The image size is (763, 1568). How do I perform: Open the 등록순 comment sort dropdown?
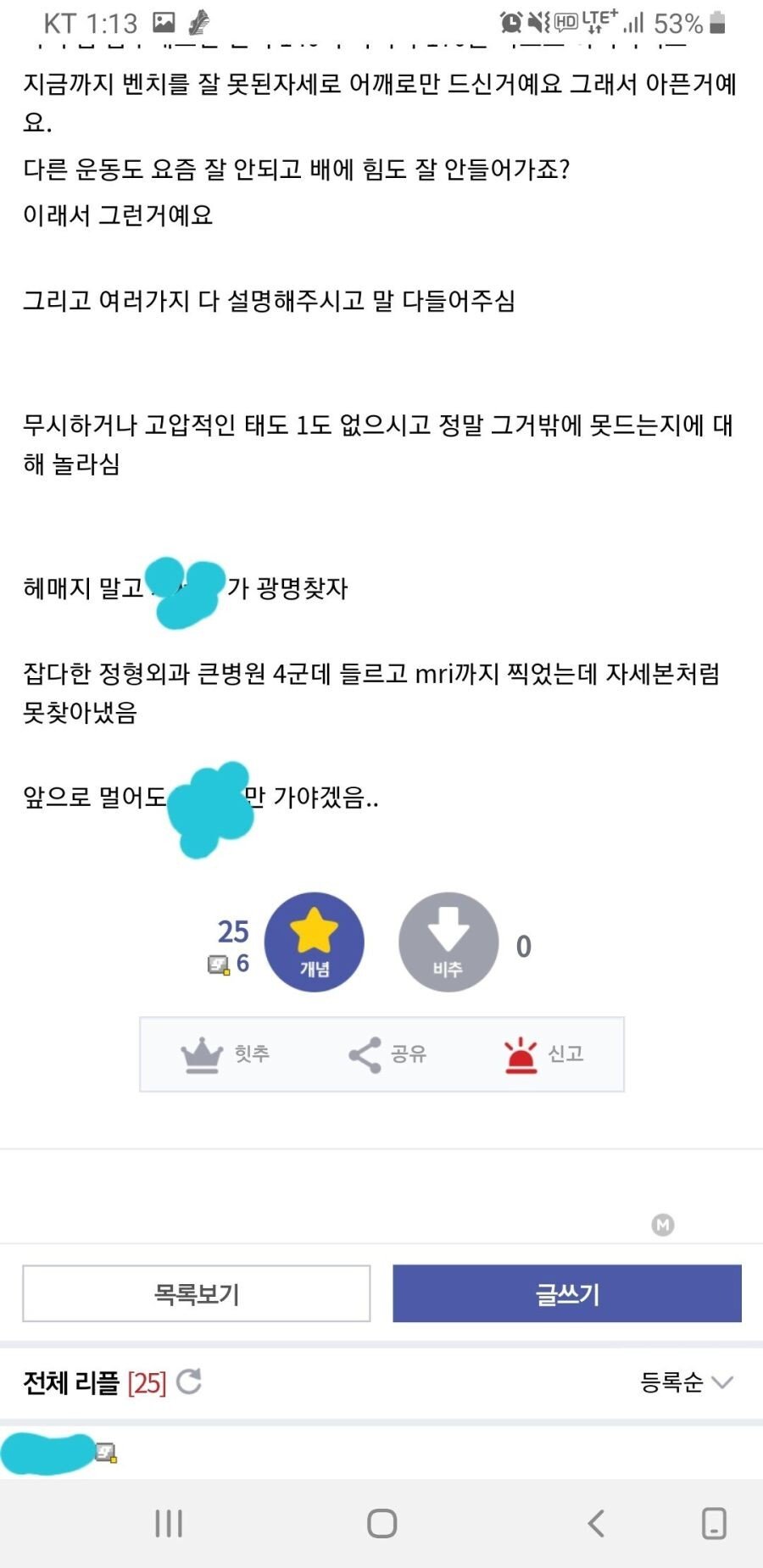tap(685, 1382)
